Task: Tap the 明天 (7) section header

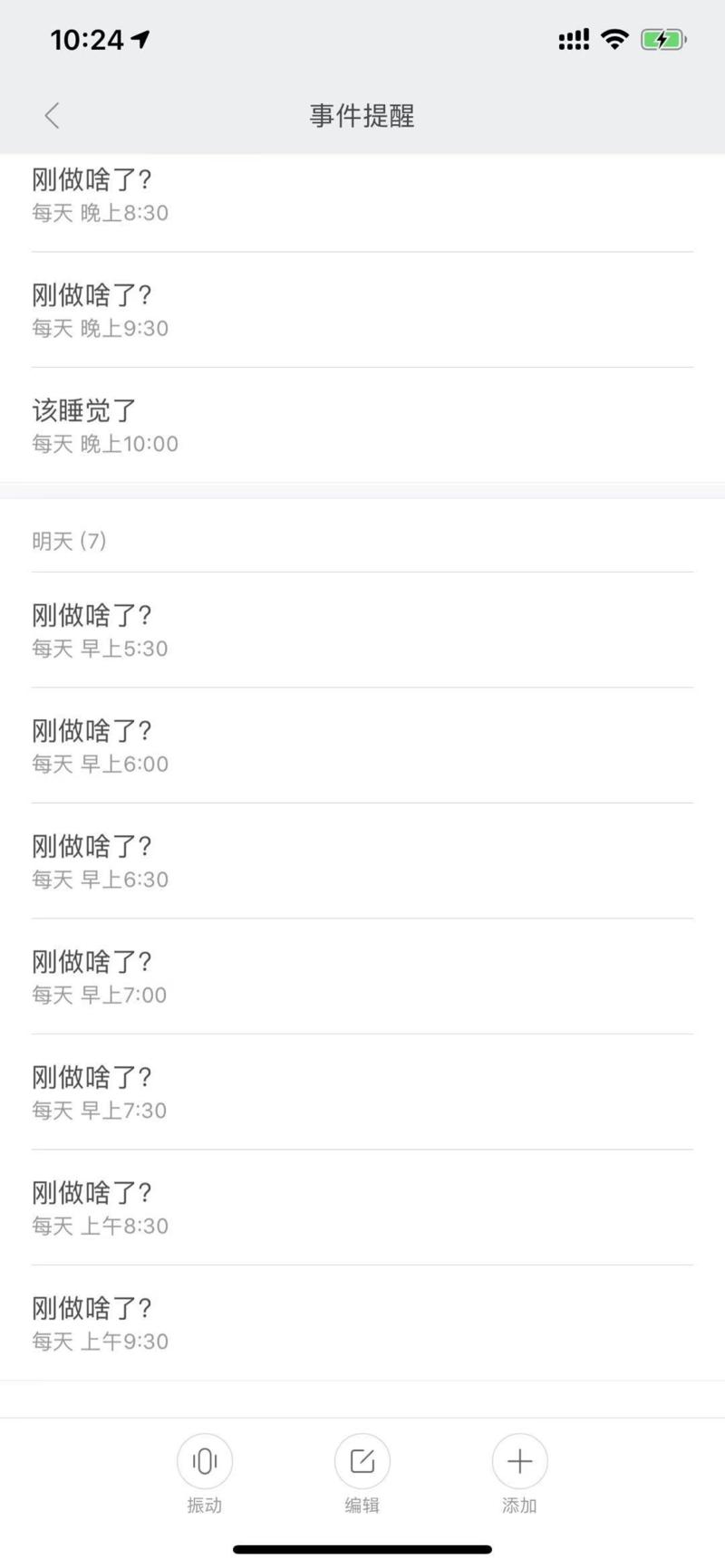Action: (x=68, y=541)
